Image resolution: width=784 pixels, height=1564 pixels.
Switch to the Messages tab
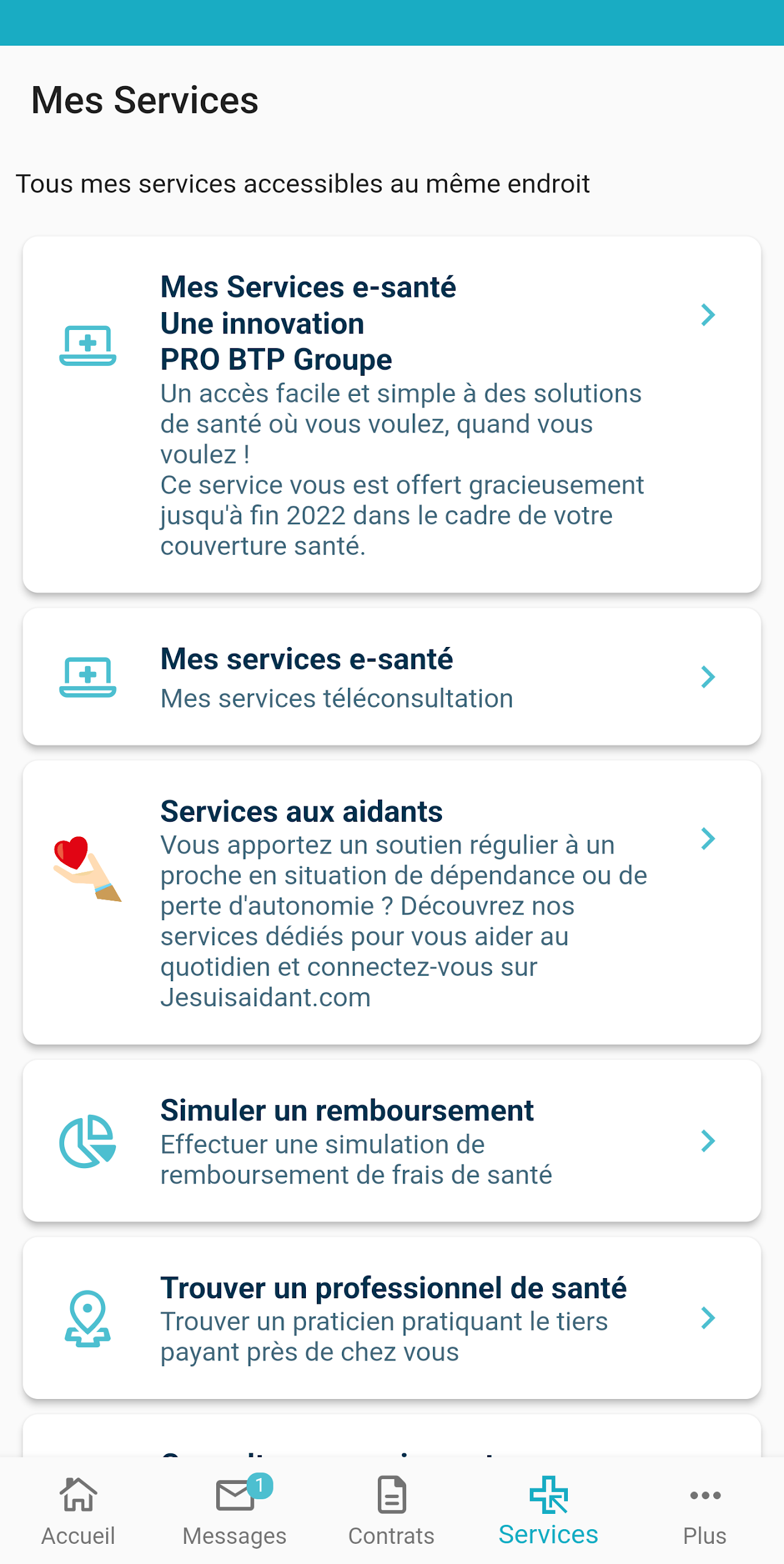pyautogui.click(x=235, y=1510)
